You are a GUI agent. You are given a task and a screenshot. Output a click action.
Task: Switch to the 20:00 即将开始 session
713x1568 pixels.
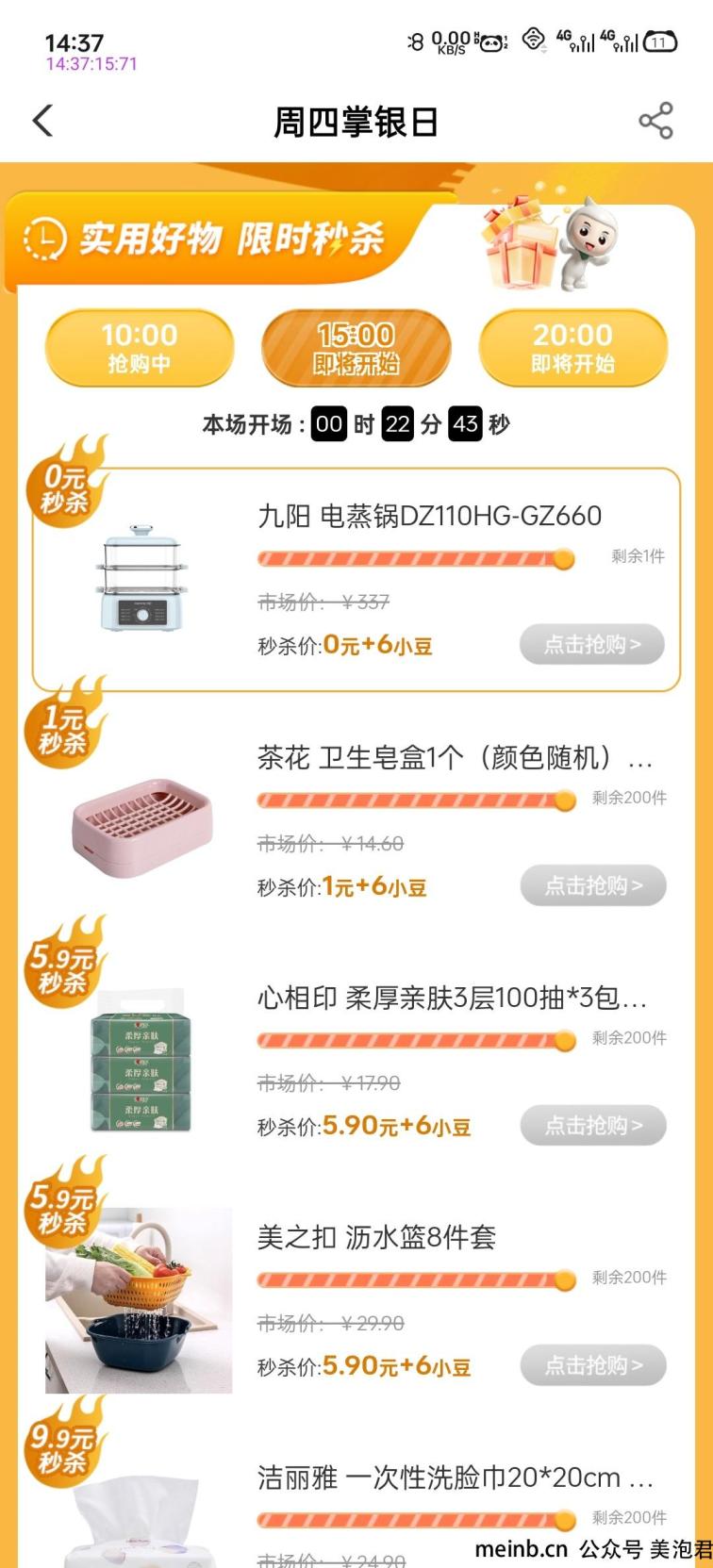pos(572,348)
